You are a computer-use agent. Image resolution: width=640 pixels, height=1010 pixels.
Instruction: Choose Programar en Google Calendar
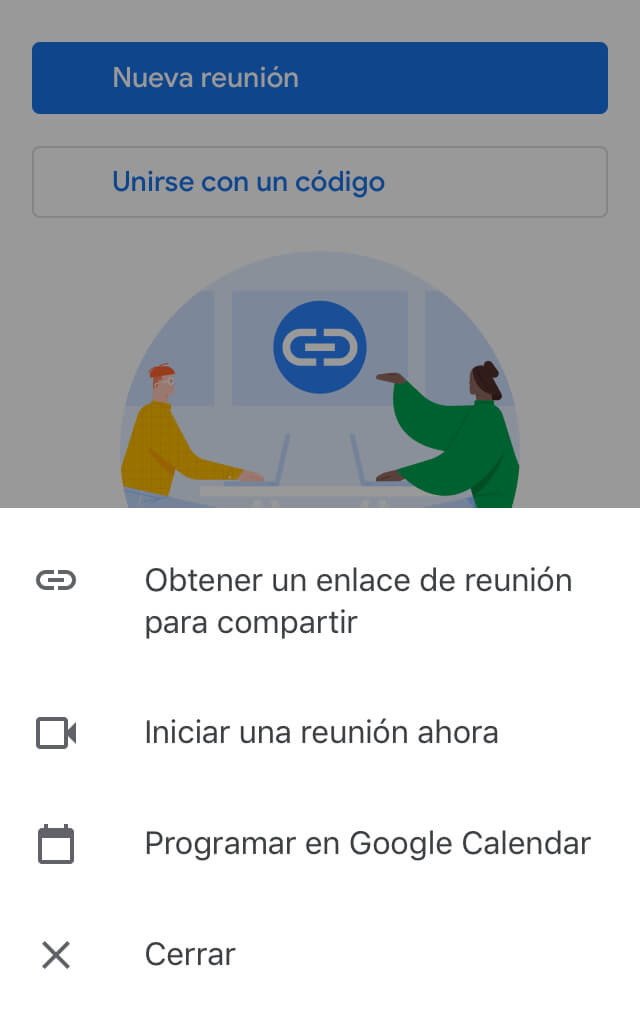pos(367,843)
